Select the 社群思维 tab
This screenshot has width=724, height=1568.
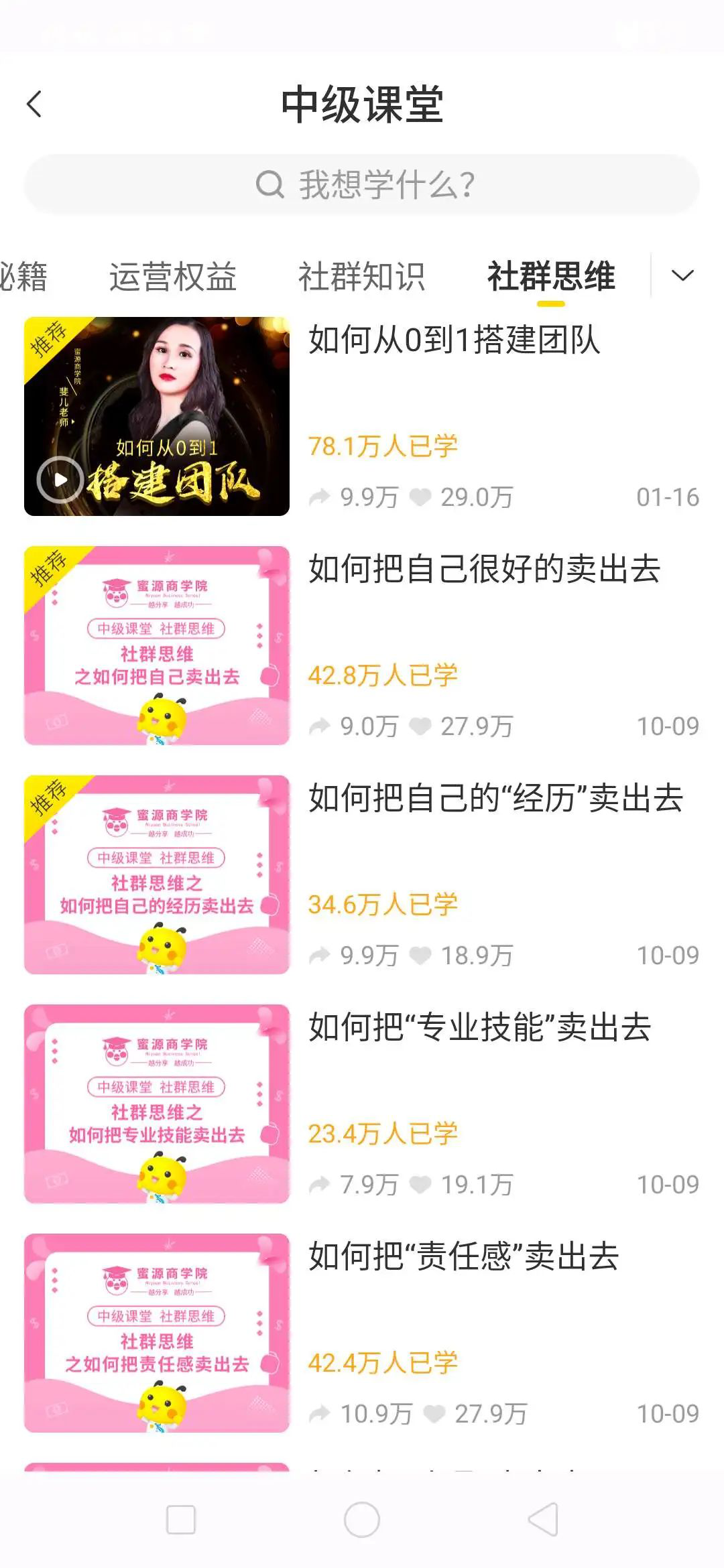click(551, 277)
